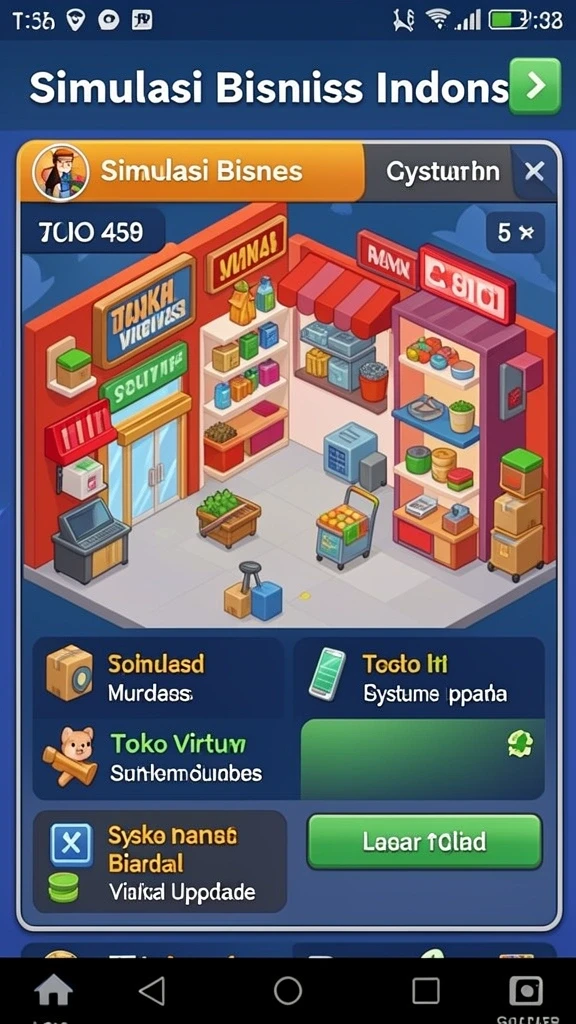The width and height of the screenshot is (576, 1024).
Task: Open the Syske nanat Biardal card
Action: [160, 861]
